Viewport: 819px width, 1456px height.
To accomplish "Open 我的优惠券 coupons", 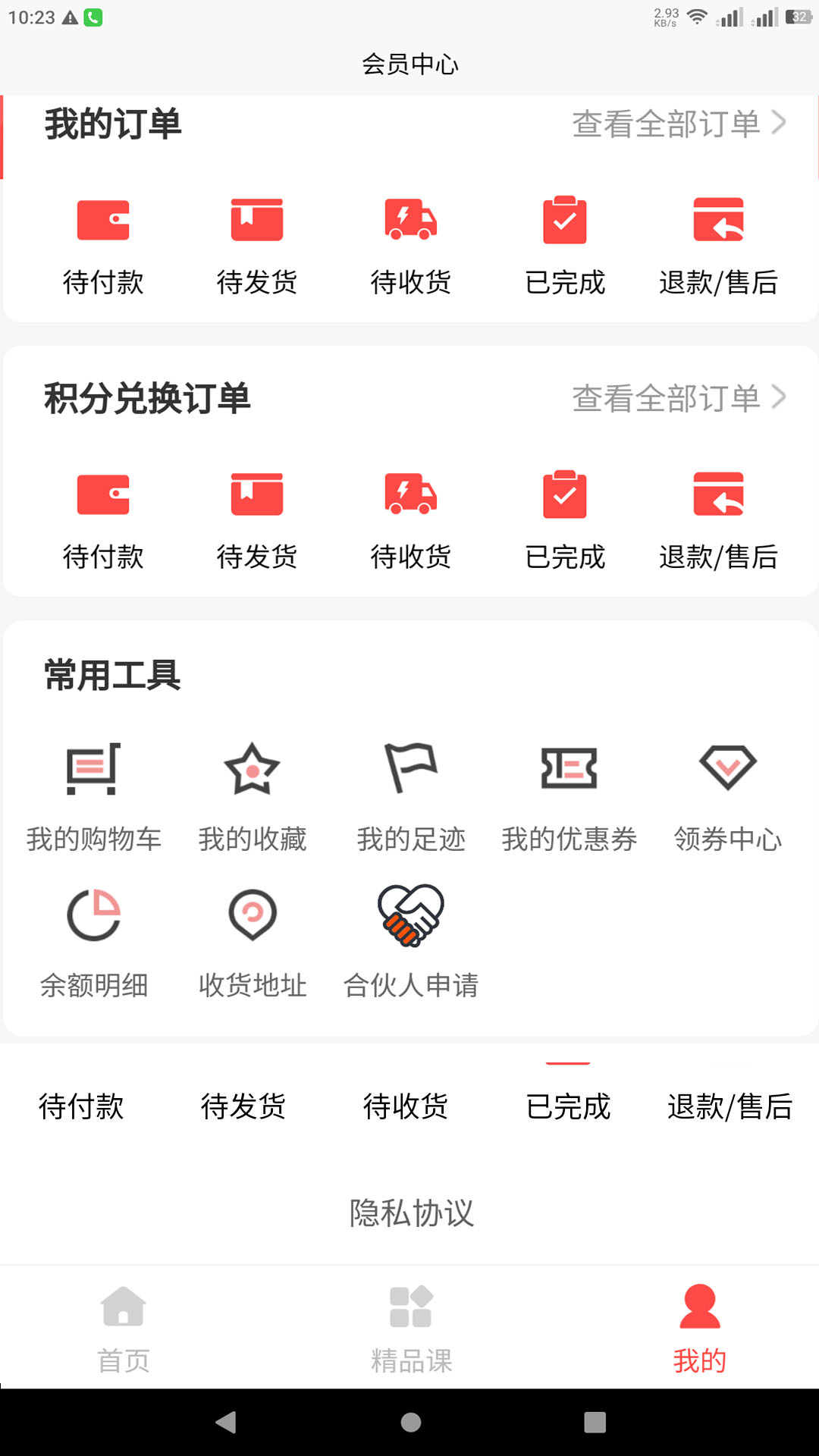I will [569, 796].
